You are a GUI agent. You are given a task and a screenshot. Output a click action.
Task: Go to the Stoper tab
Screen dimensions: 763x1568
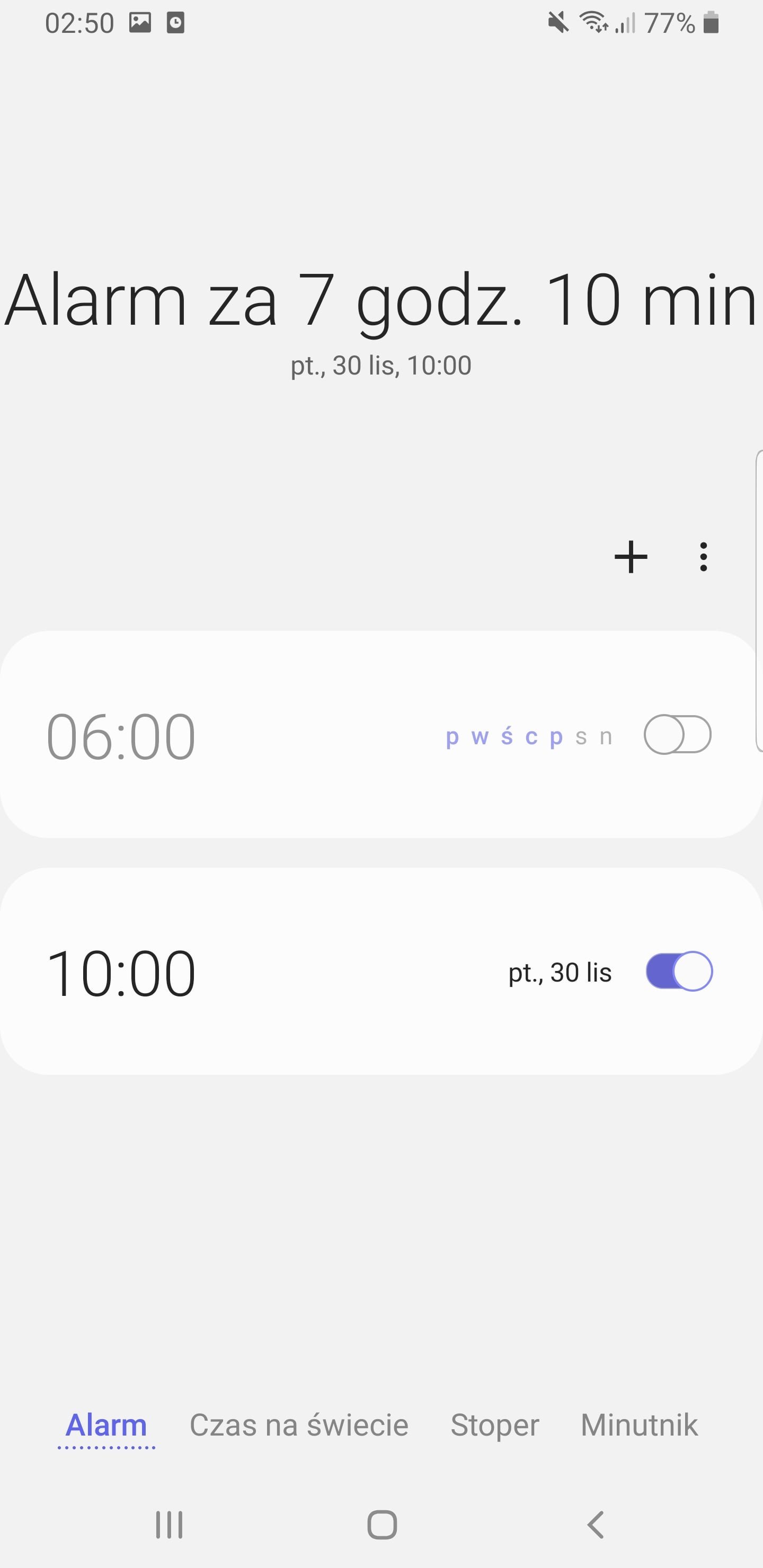[x=494, y=1425]
